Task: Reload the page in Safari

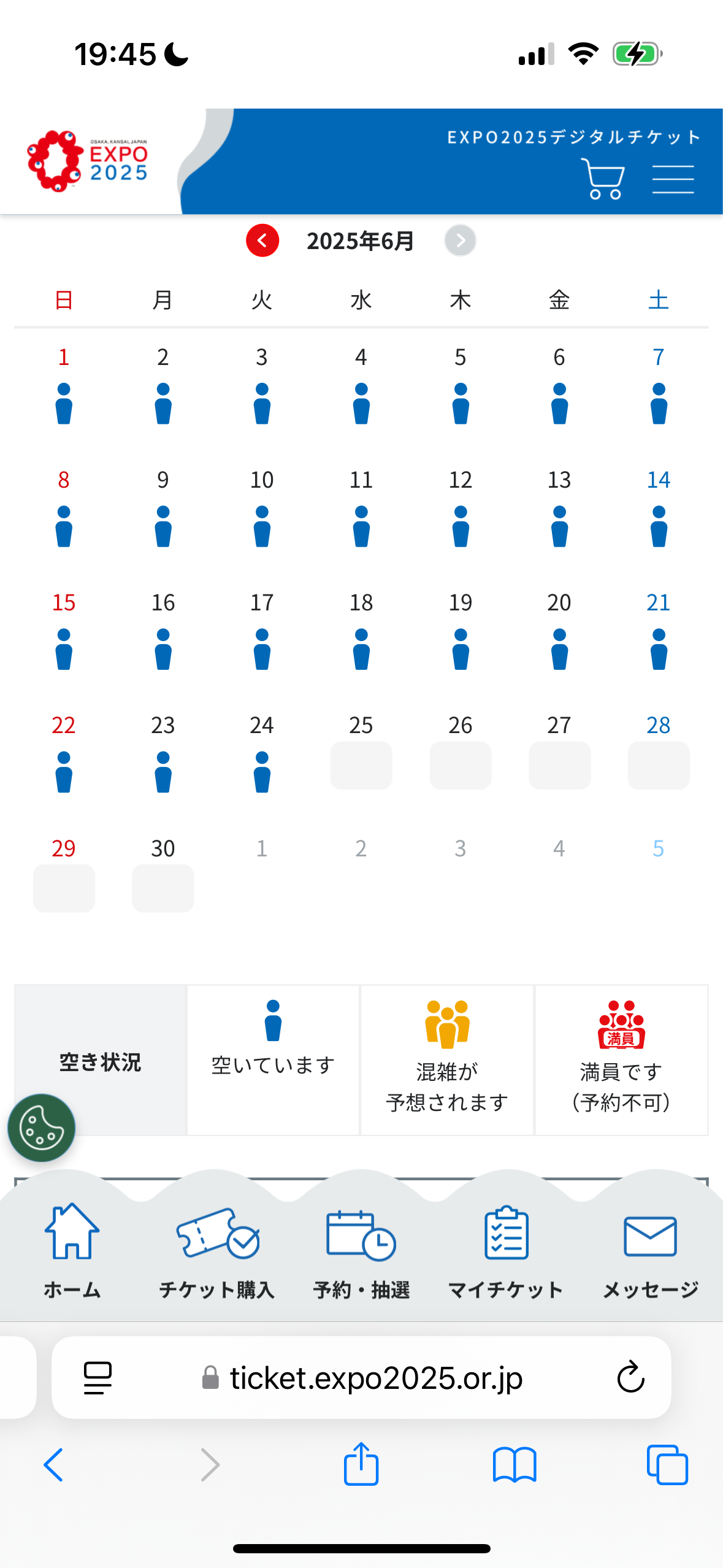Action: 630,1377
